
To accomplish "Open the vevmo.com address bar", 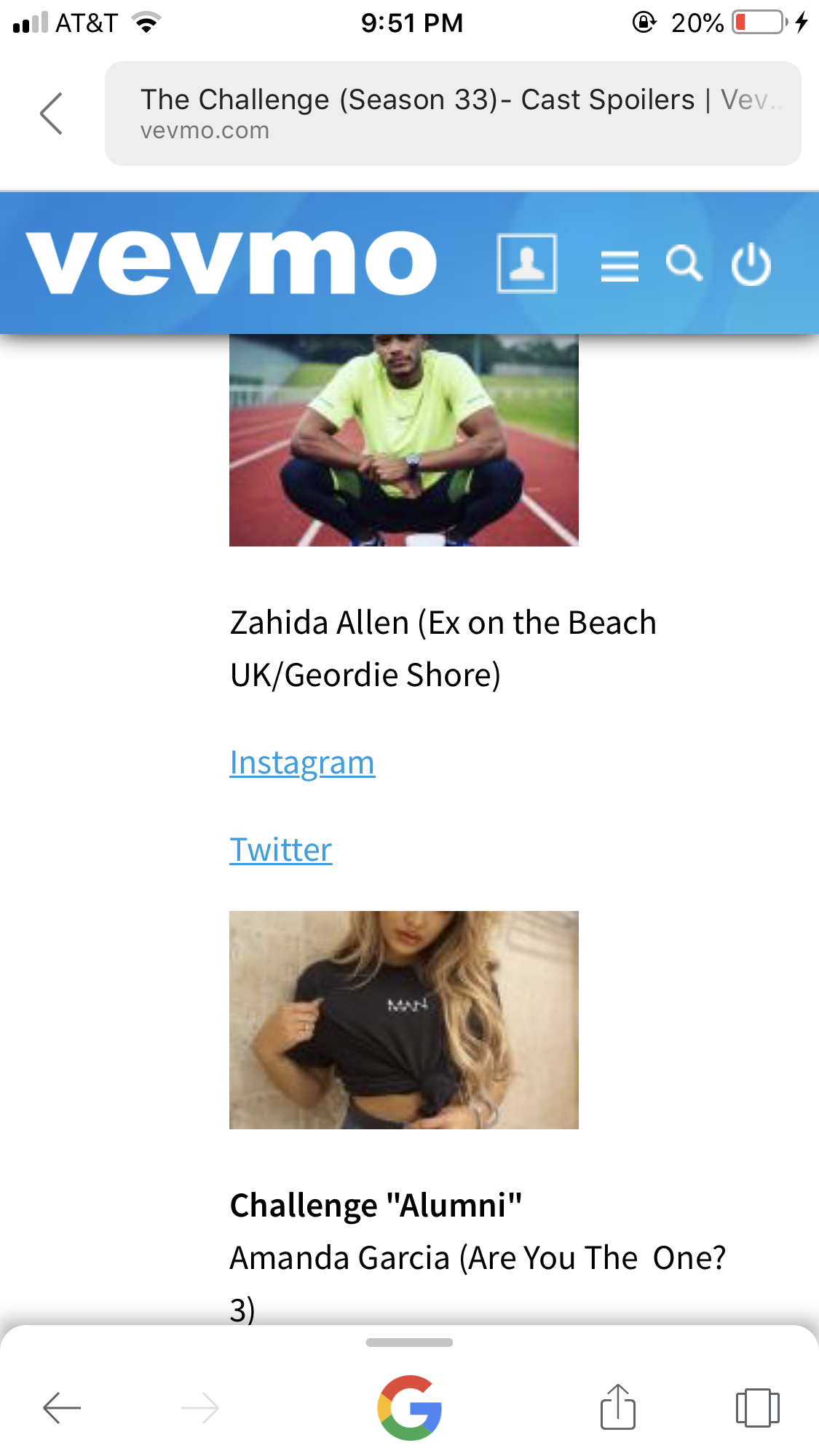I will point(453,114).
